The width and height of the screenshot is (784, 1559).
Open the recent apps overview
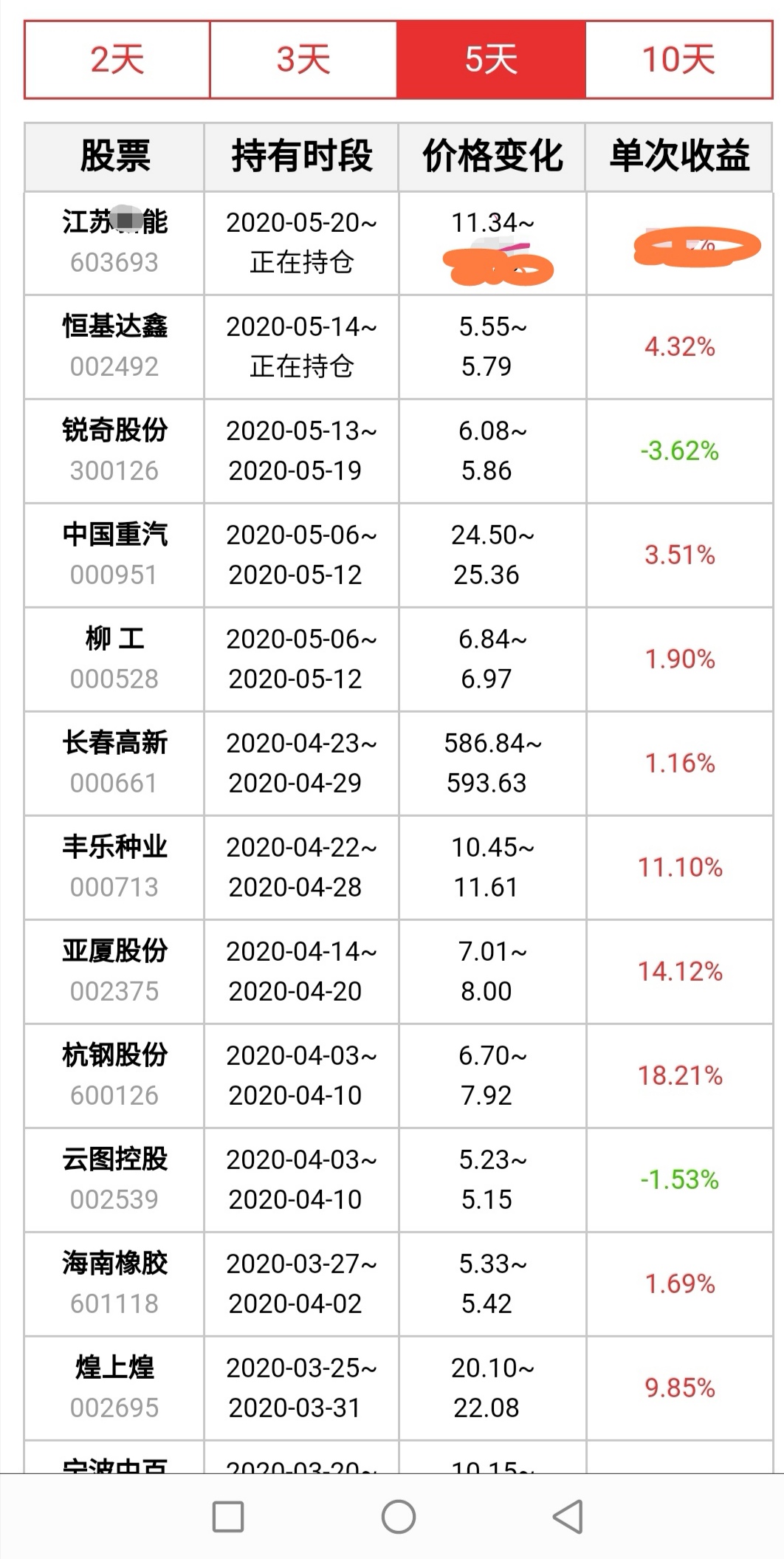[x=228, y=1517]
